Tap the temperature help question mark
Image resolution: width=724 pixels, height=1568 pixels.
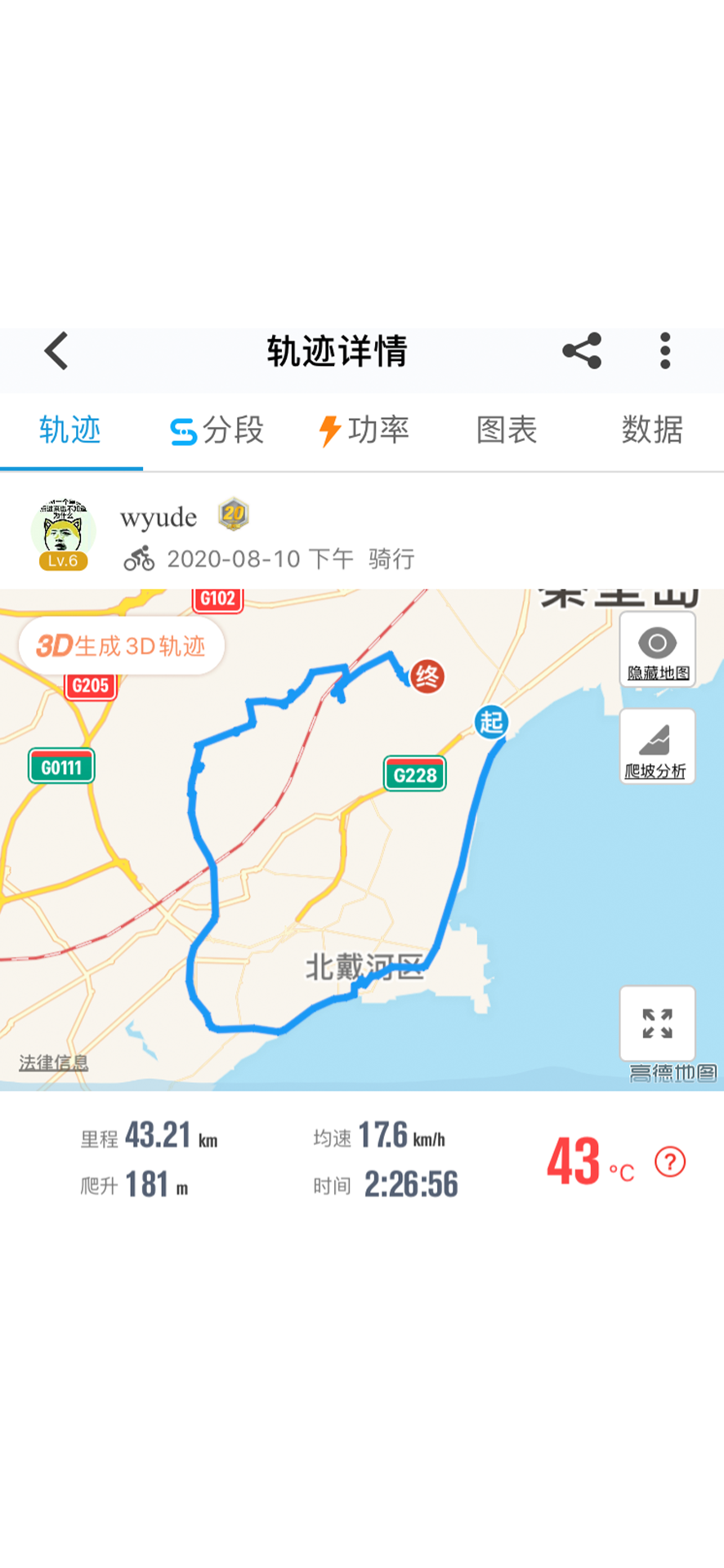(x=670, y=1161)
